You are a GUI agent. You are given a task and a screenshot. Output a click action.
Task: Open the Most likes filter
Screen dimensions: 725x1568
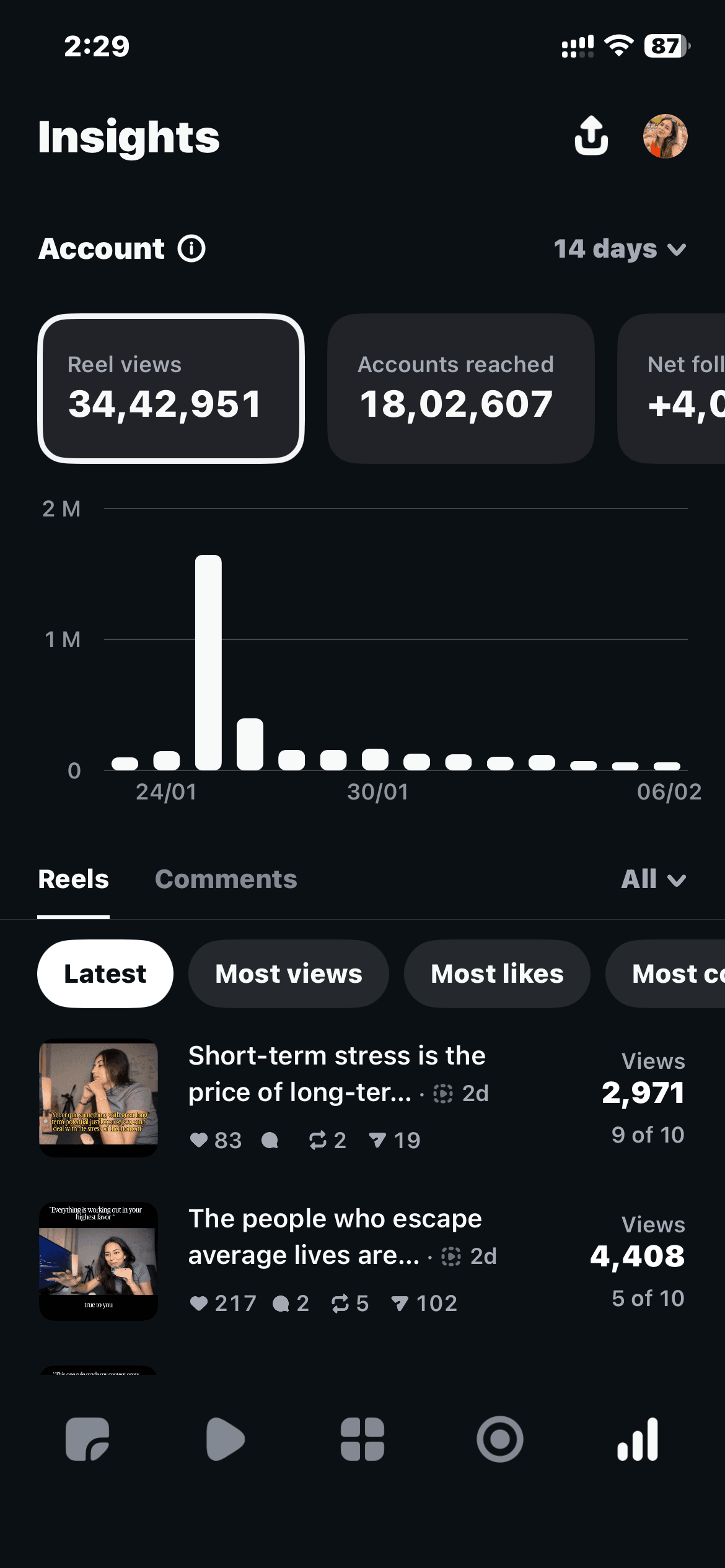[x=496, y=973]
